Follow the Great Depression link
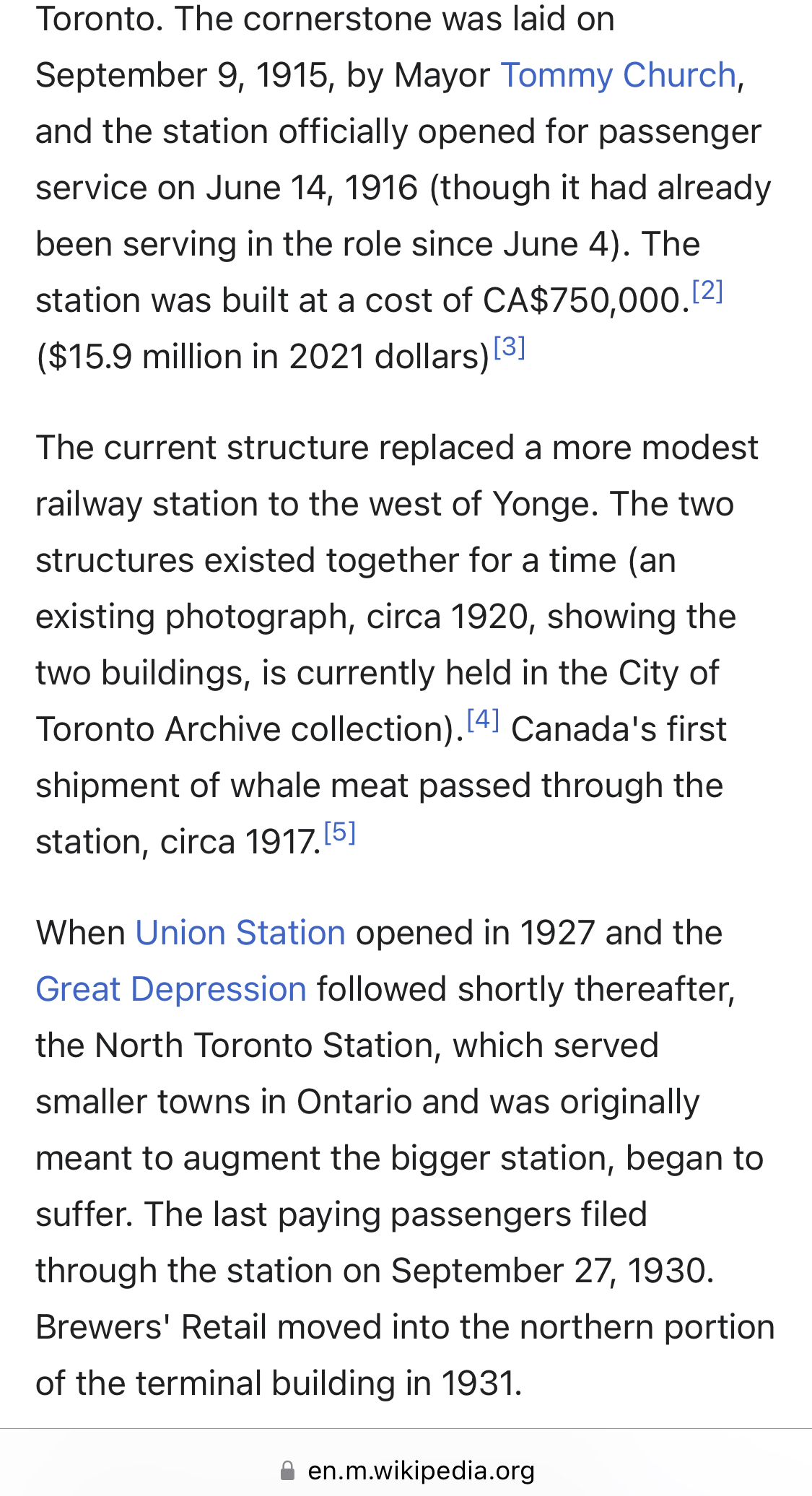The height and width of the screenshot is (1496, 812). [x=172, y=989]
